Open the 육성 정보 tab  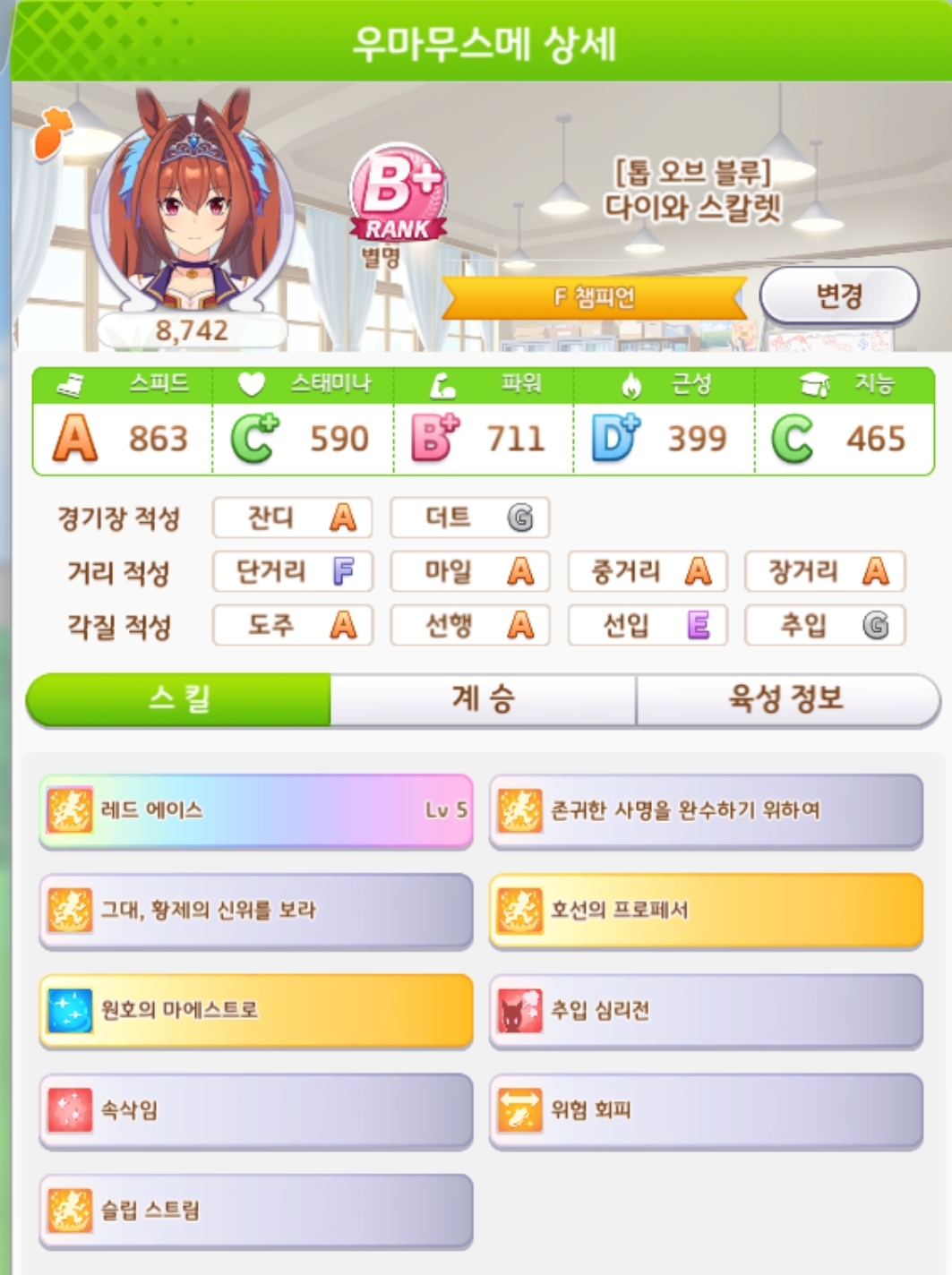[786, 698]
